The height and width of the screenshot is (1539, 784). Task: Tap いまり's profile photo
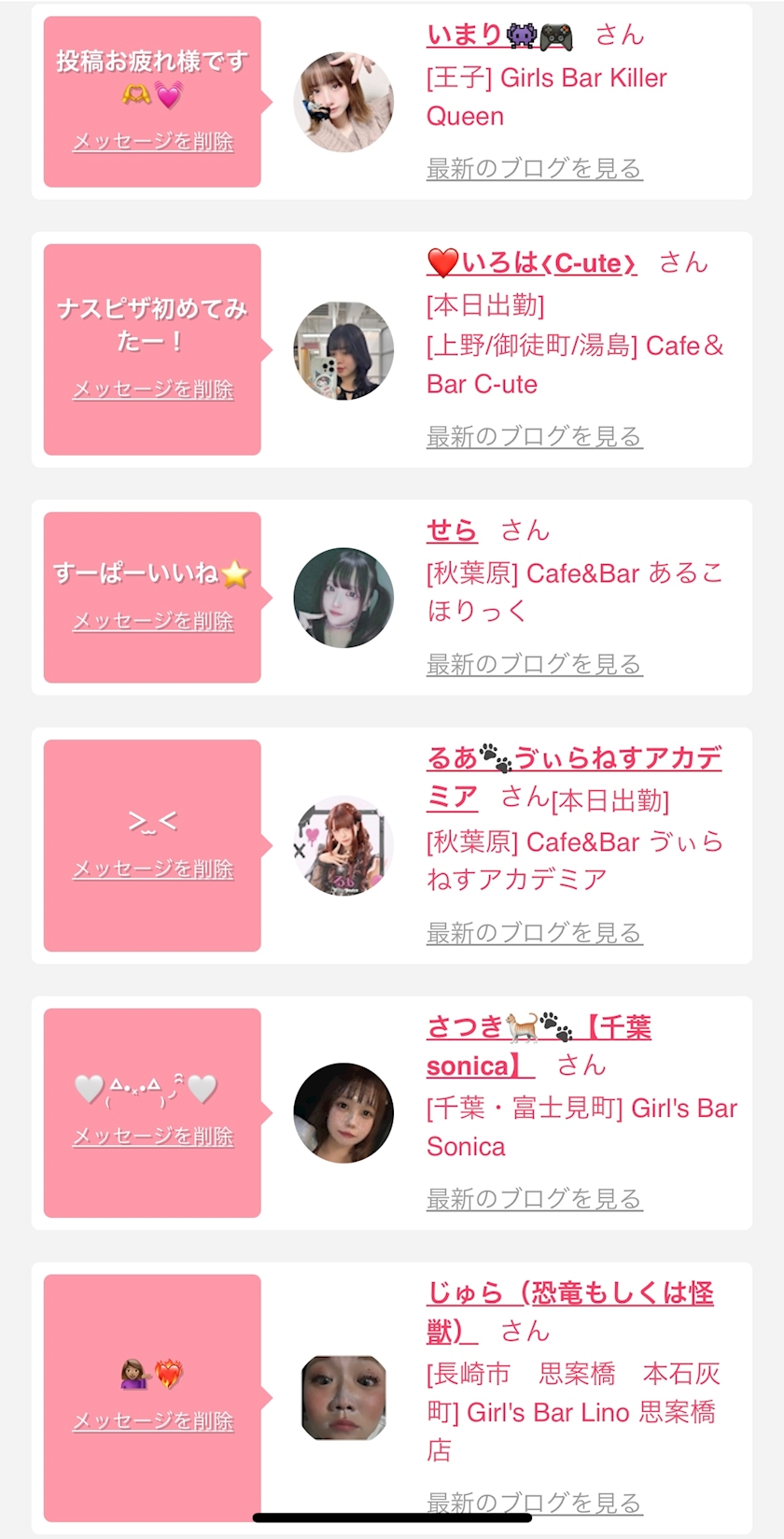click(343, 102)
